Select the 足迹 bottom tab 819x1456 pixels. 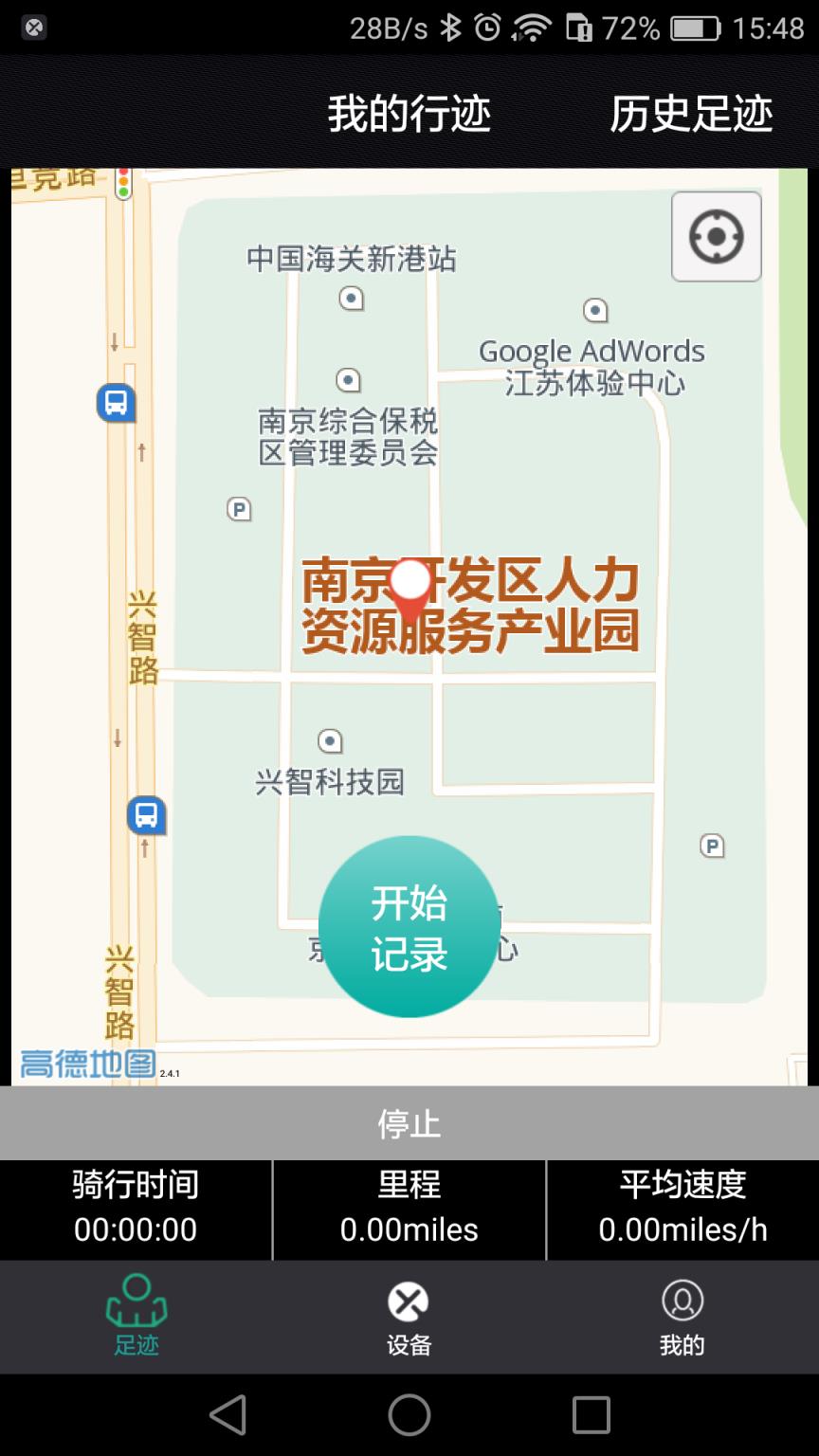click(136, 1318)
